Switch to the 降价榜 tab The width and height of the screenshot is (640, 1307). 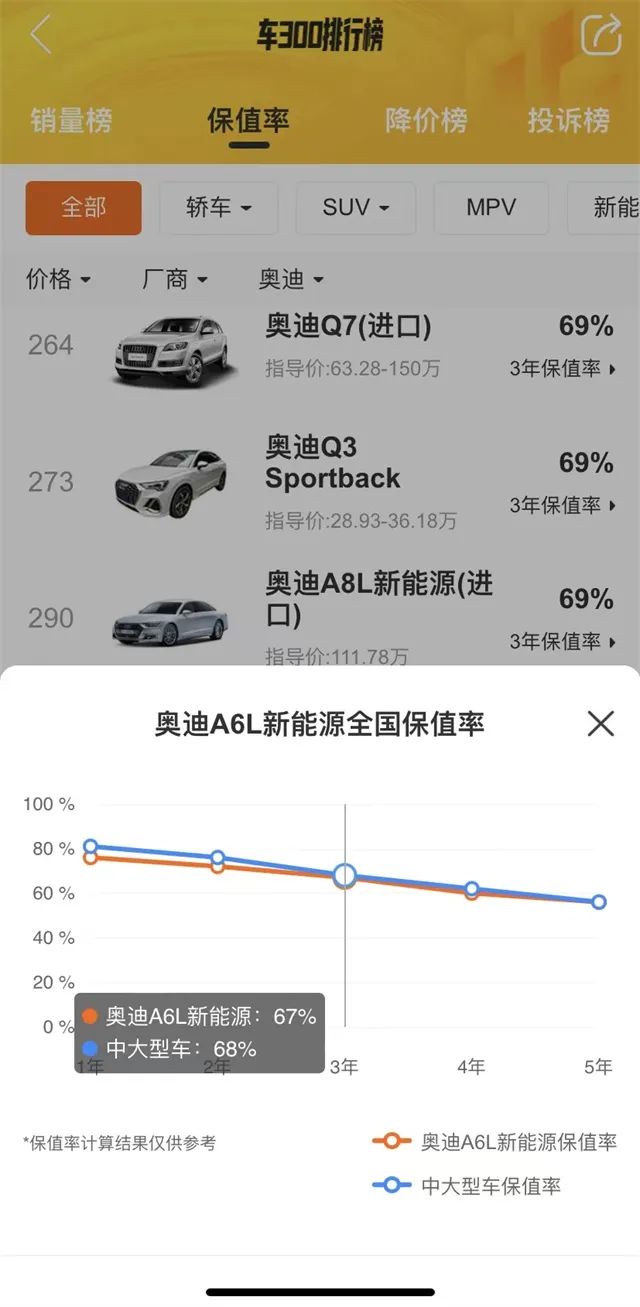pyautogui.click(x=426, y=121)
